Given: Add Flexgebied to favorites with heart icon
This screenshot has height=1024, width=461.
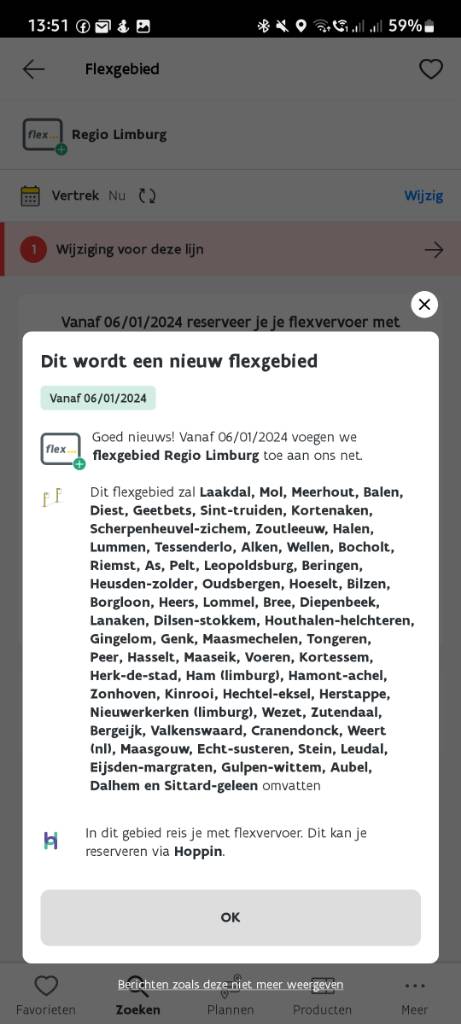Looking at the screenshot, I should (431, 69).
